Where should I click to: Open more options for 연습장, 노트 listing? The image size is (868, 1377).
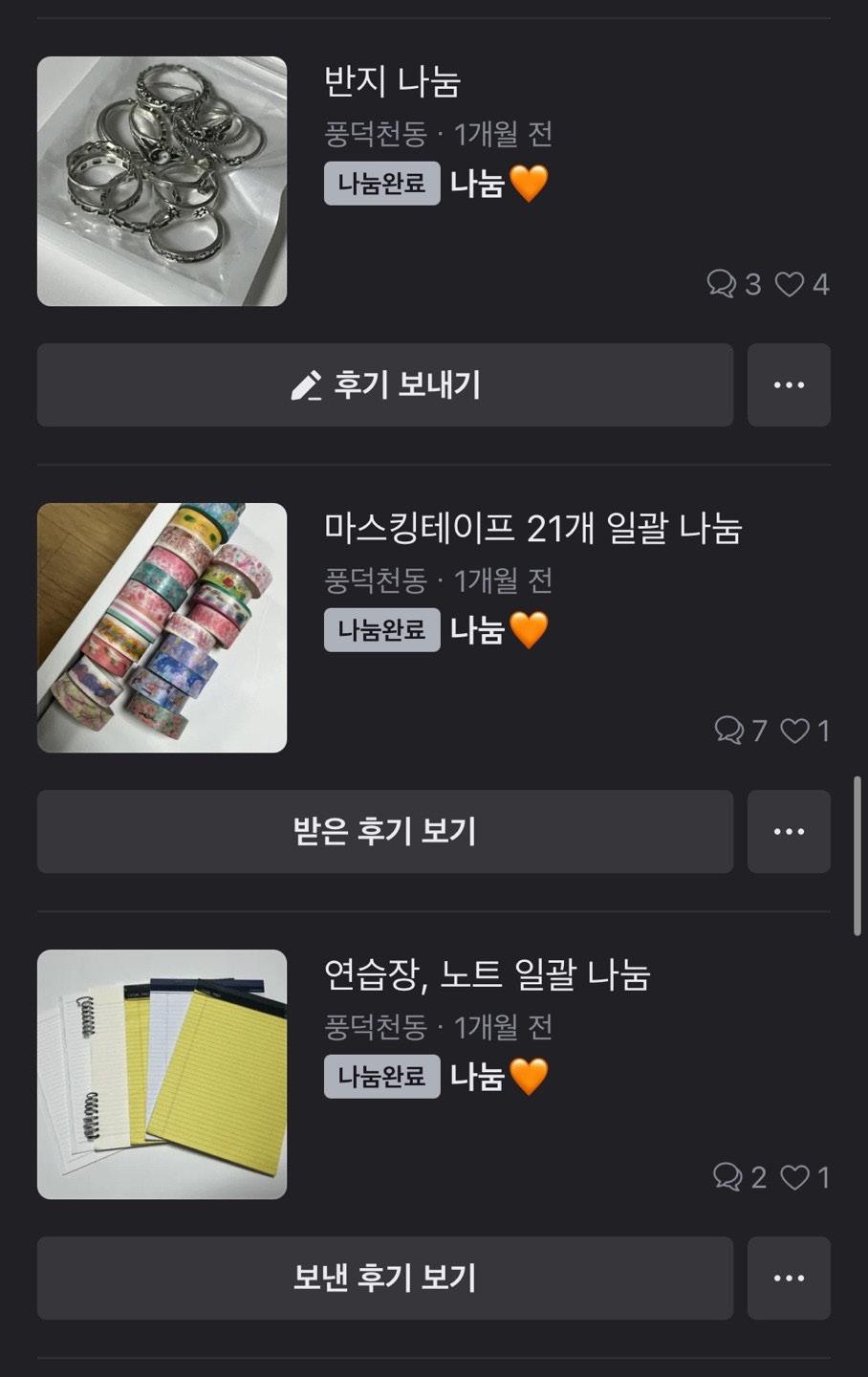(x=788, y=1279)
